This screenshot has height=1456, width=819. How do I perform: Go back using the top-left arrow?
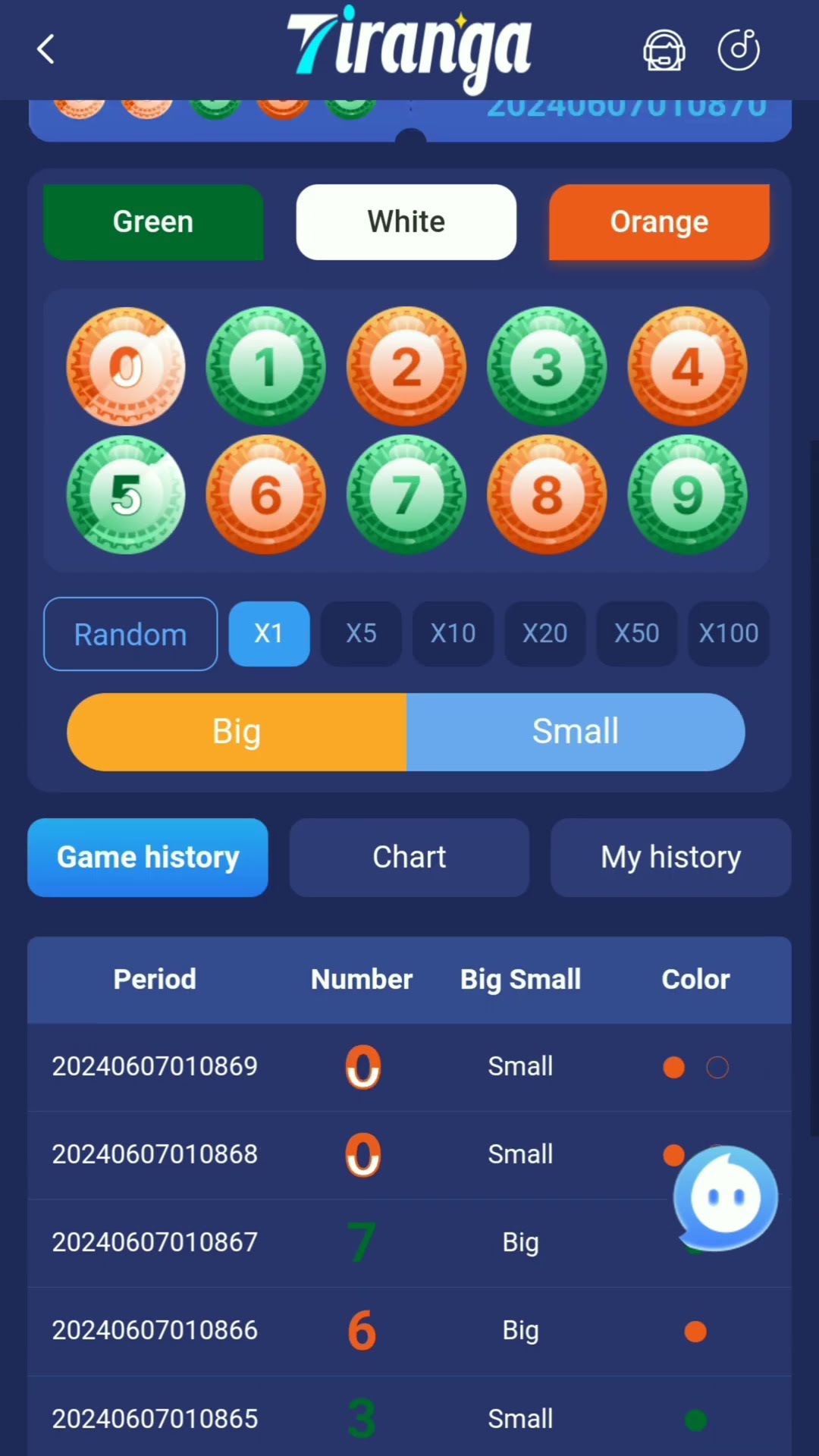pos(45,50)
